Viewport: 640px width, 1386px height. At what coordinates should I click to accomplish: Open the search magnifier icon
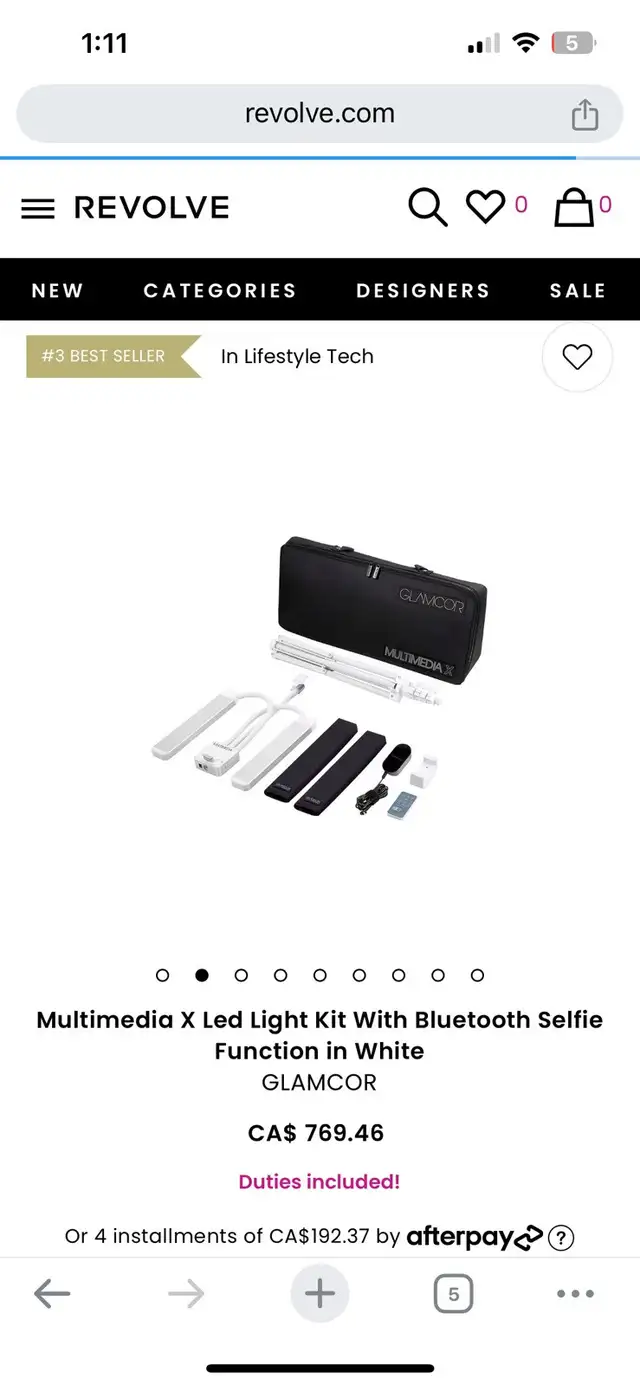click(x=427, y=207)
